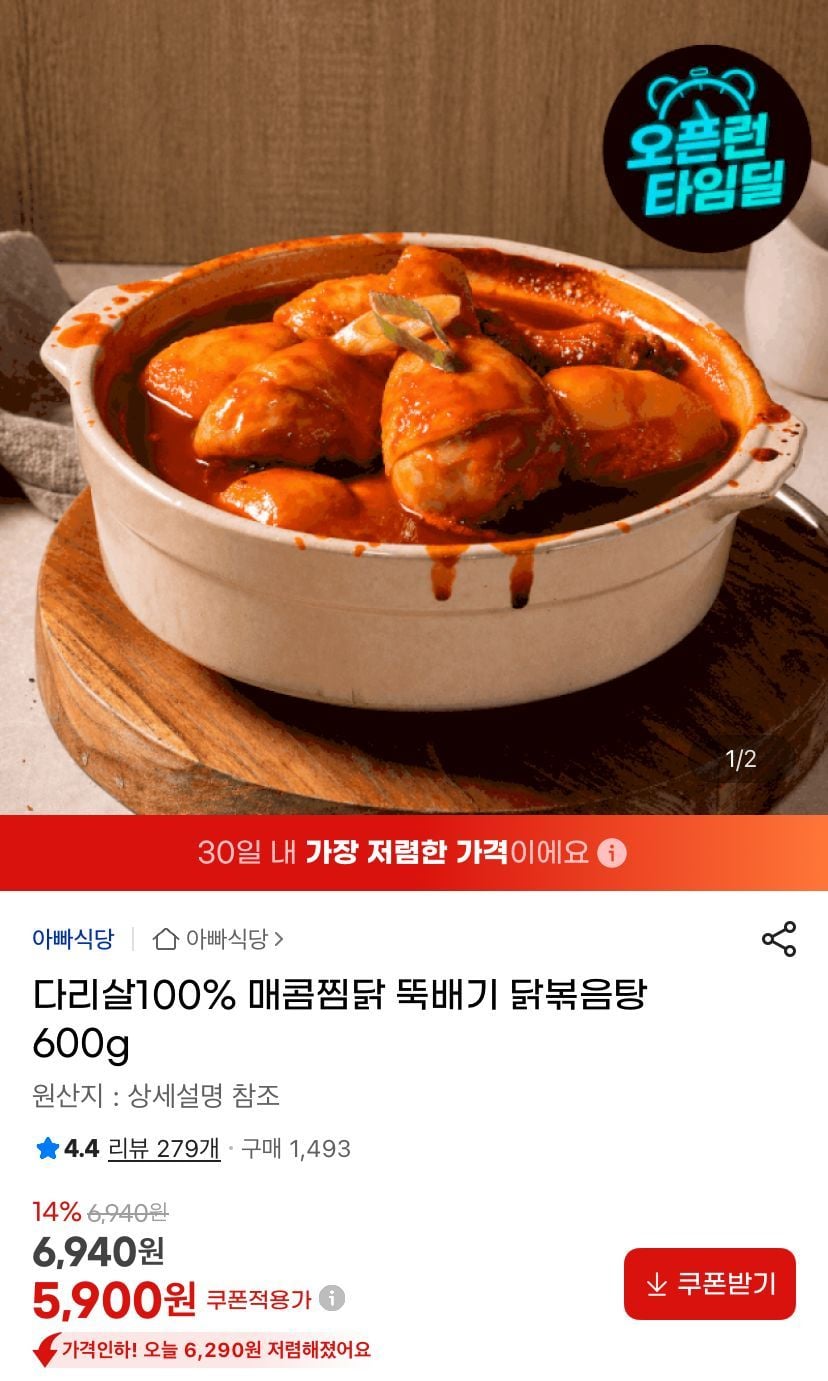Show info about the lowest price banner
The height and width of the screenshot is (1381, 828).
tap(612, 853)
